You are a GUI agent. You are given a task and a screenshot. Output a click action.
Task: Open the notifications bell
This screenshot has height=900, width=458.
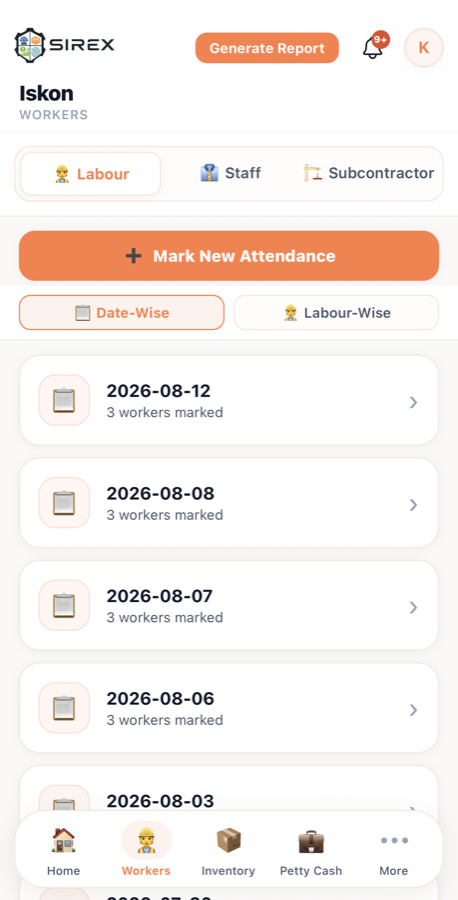[373, 48]
